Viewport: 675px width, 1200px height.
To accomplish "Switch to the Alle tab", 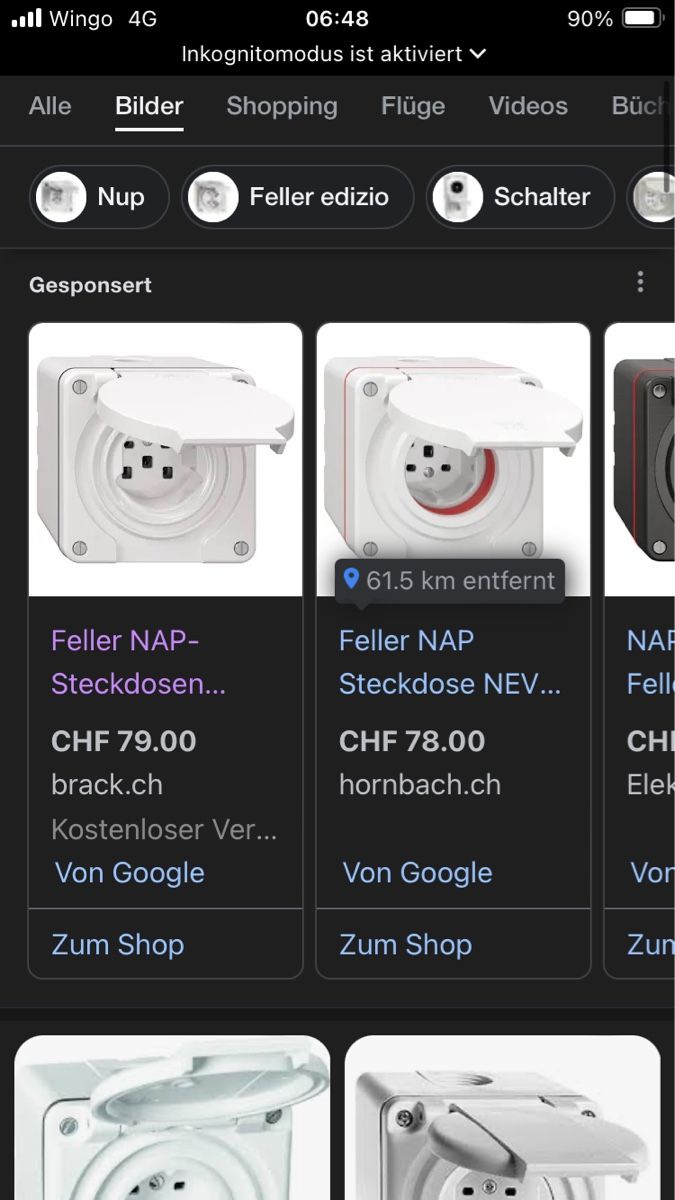I will click(50, 106).
